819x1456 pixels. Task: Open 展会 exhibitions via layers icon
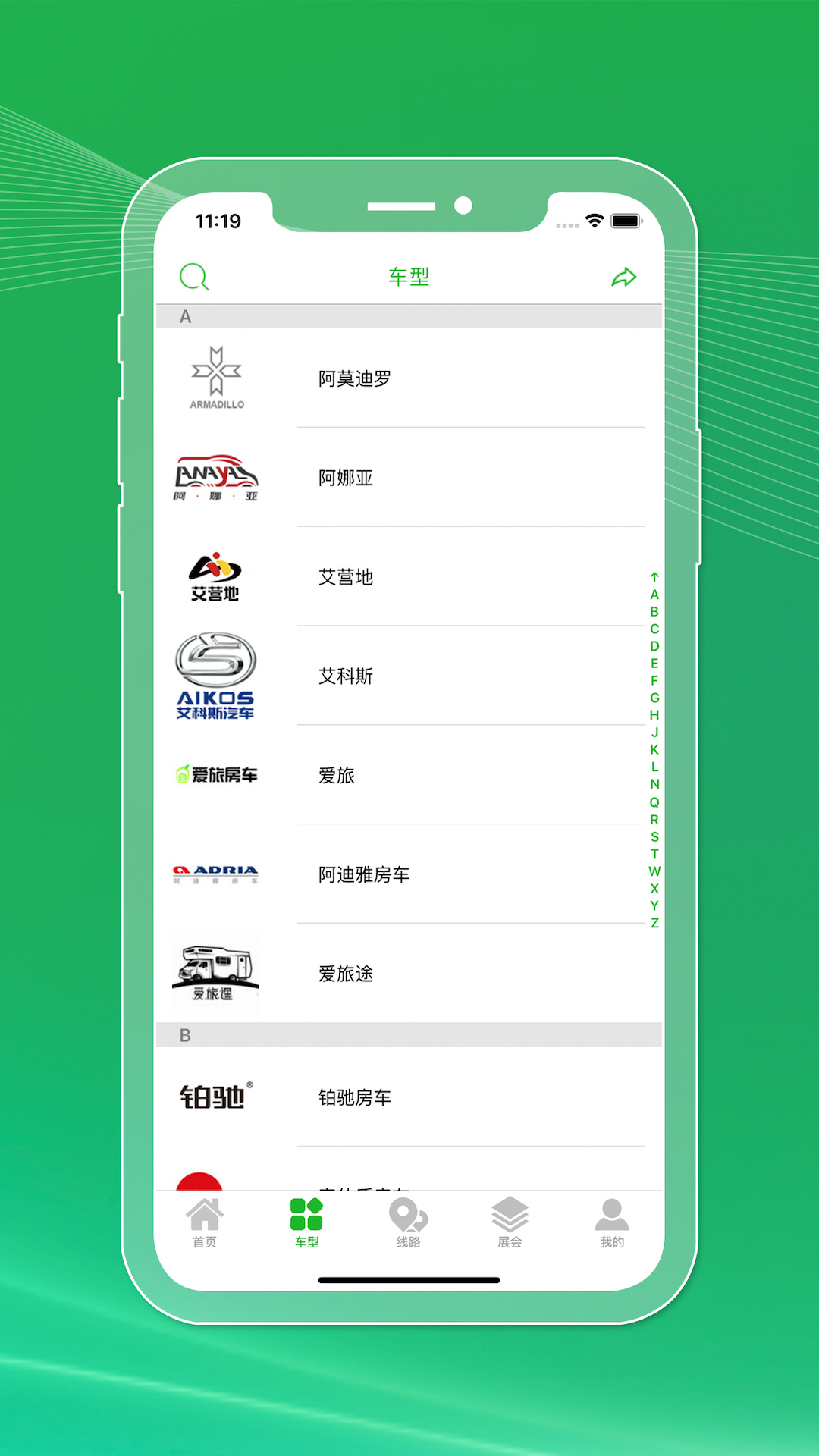pos(510,1221)
